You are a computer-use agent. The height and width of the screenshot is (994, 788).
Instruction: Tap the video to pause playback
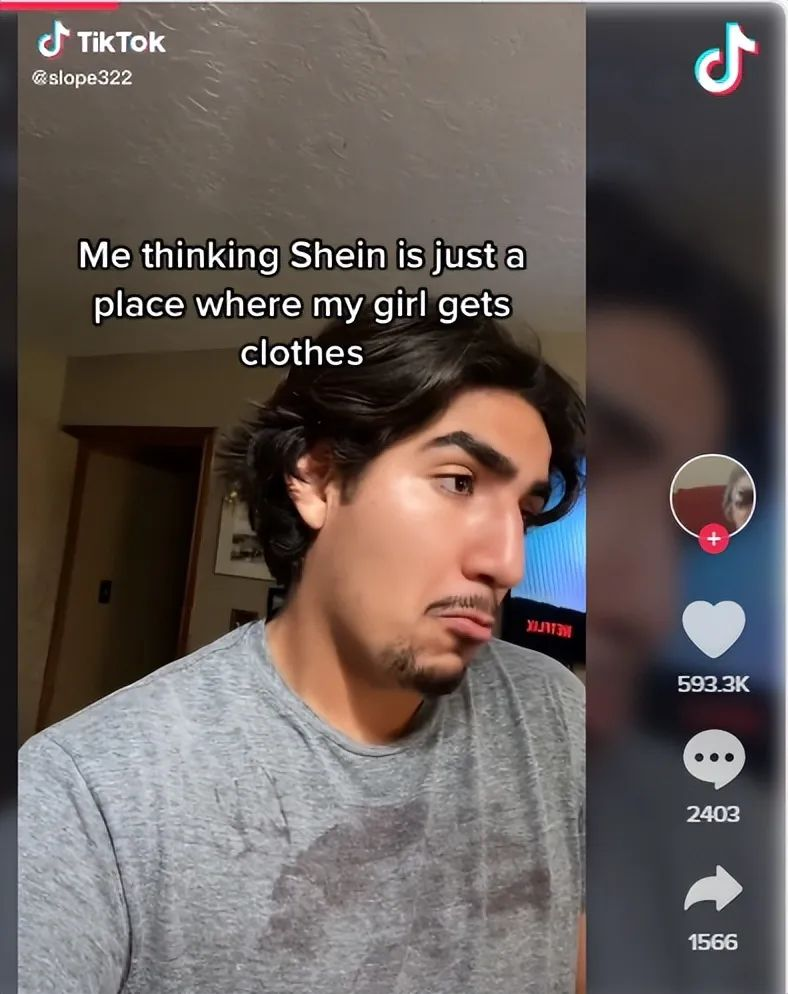coord(300,600)
